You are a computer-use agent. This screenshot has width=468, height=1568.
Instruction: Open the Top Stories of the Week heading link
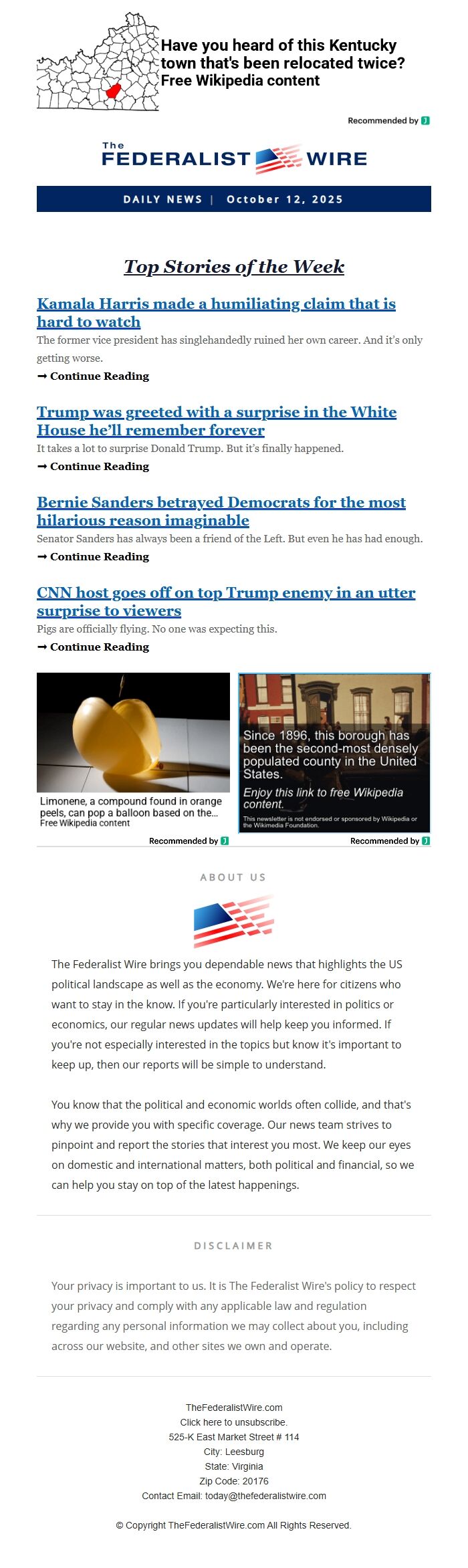click(x=234, y=267)
